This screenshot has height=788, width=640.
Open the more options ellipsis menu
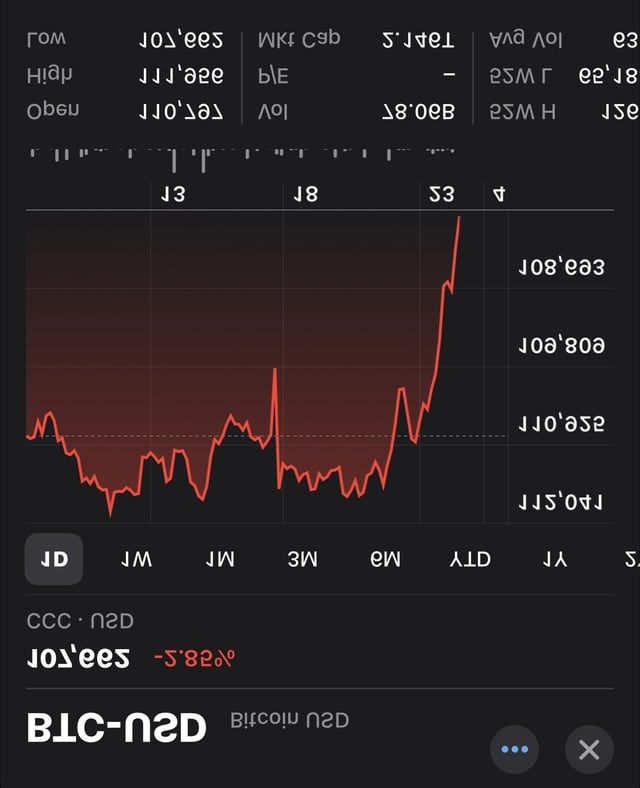click(x=514, y=749)
